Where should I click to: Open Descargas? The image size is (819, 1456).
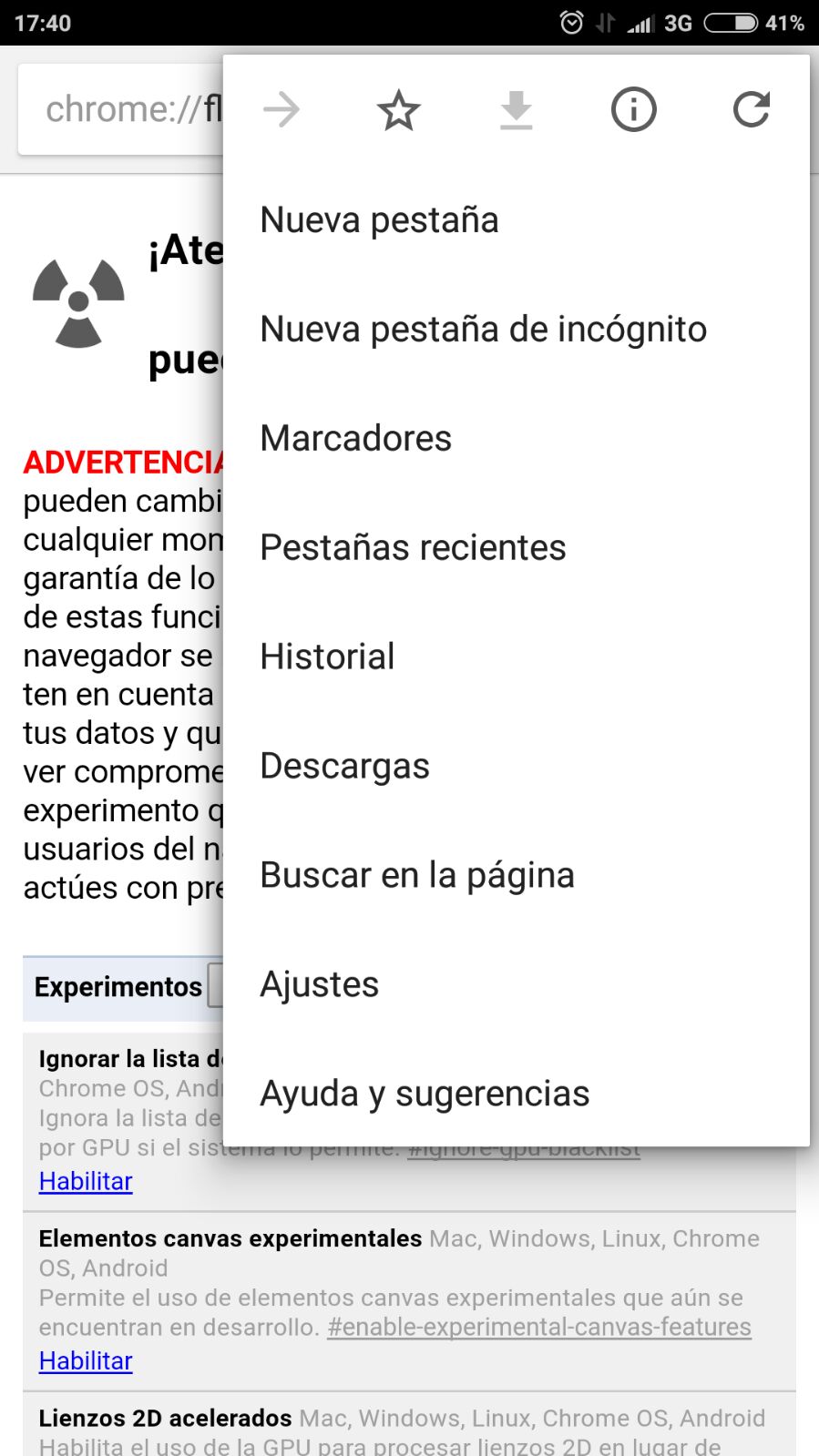[517, 767]
